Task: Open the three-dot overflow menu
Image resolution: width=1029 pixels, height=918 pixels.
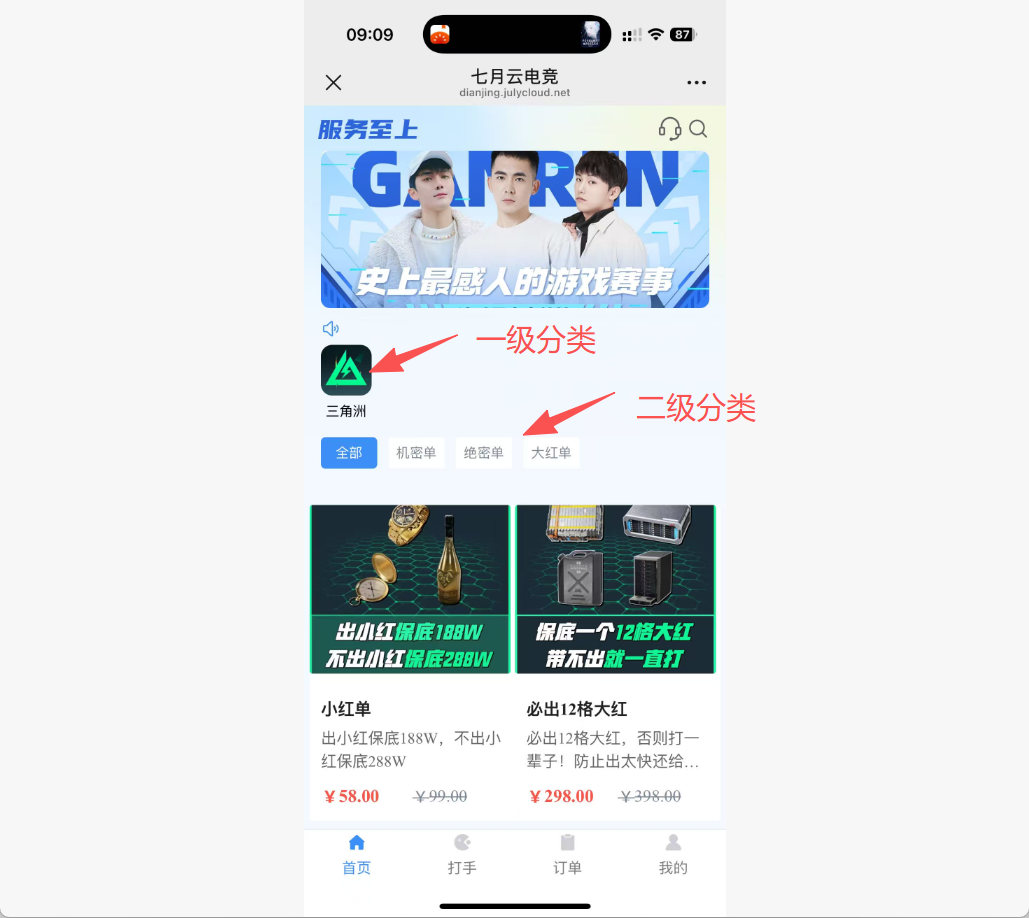Action: point(696,83)
